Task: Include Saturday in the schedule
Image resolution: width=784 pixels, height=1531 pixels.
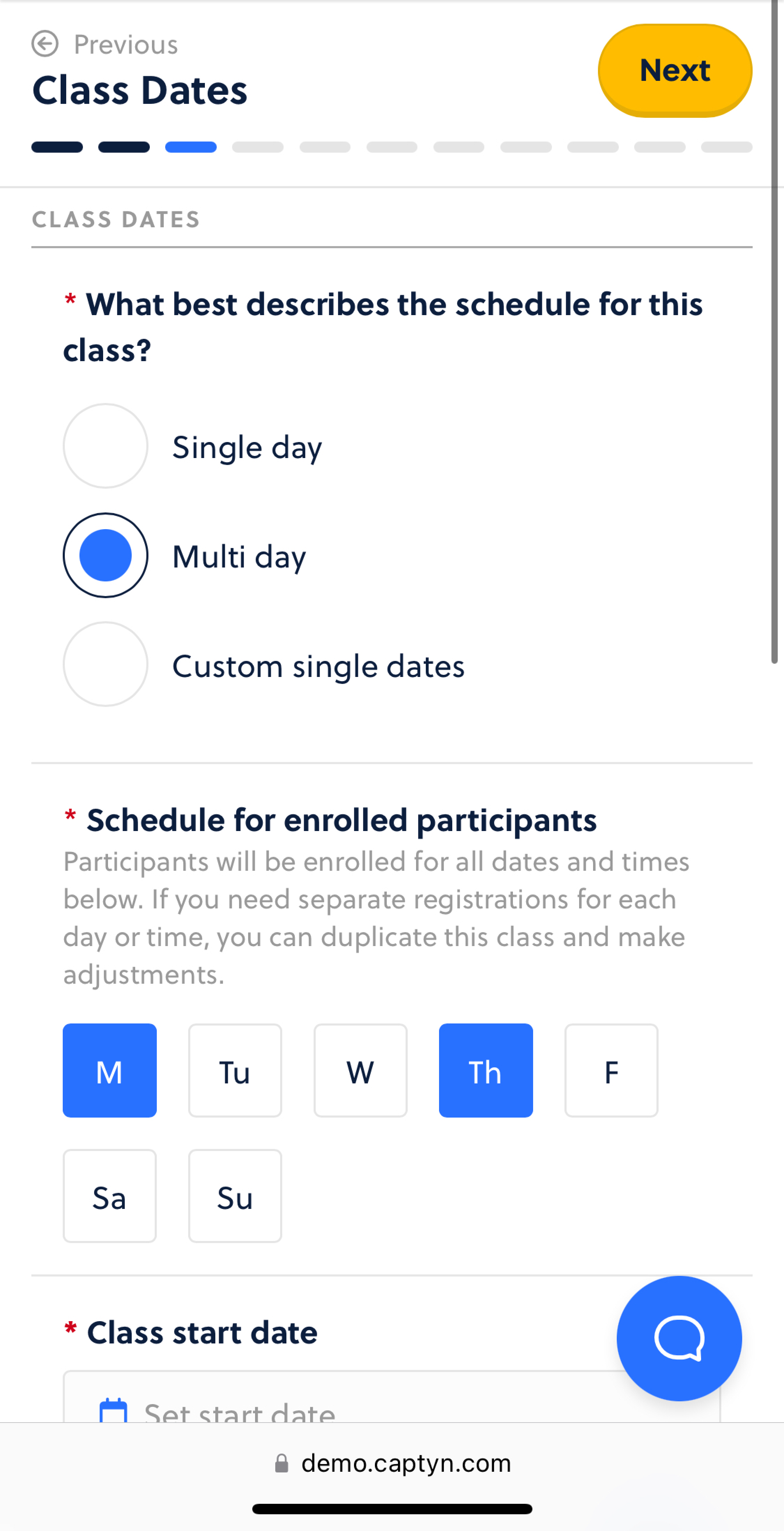Action: coord(110,1196)
